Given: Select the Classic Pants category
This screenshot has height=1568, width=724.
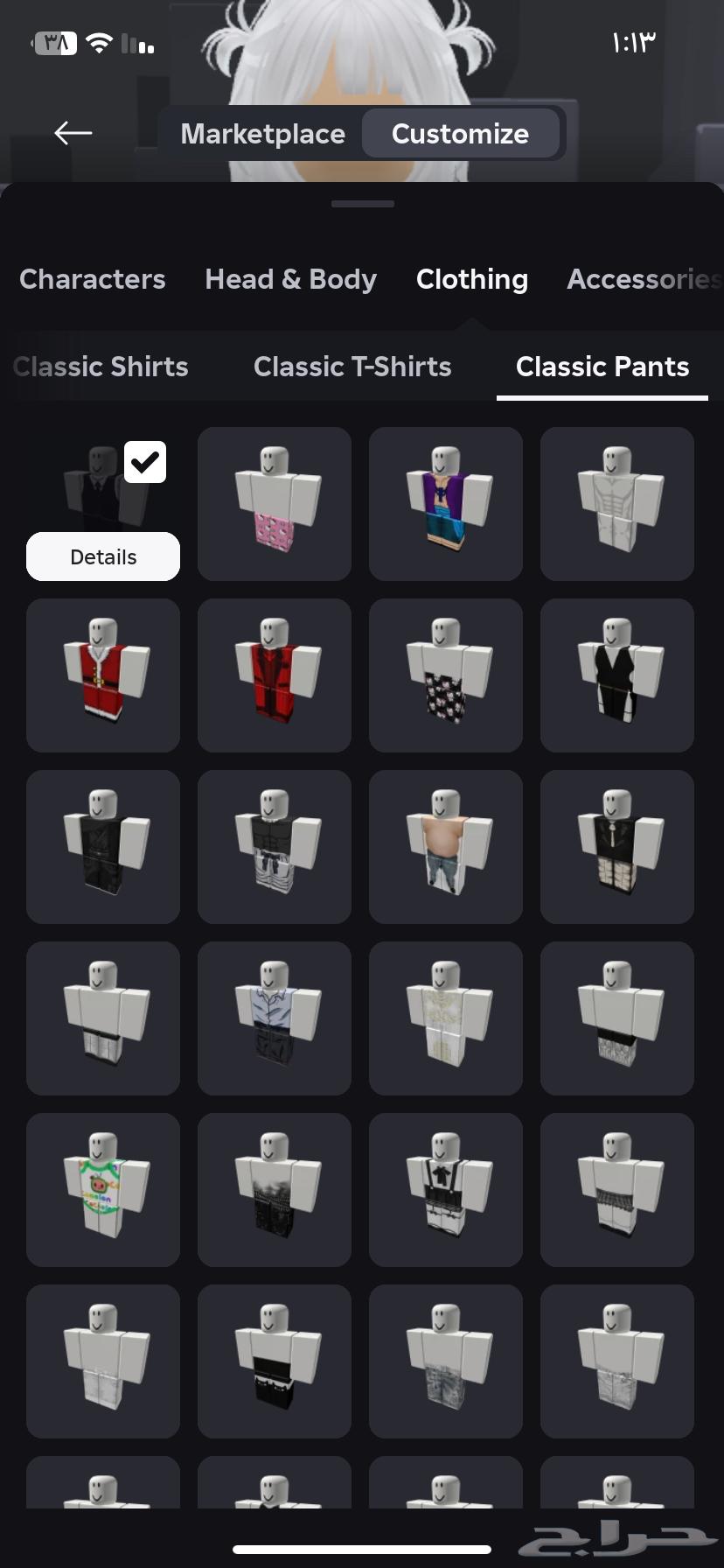Looking at the screenshot, I should coord(602,367).
